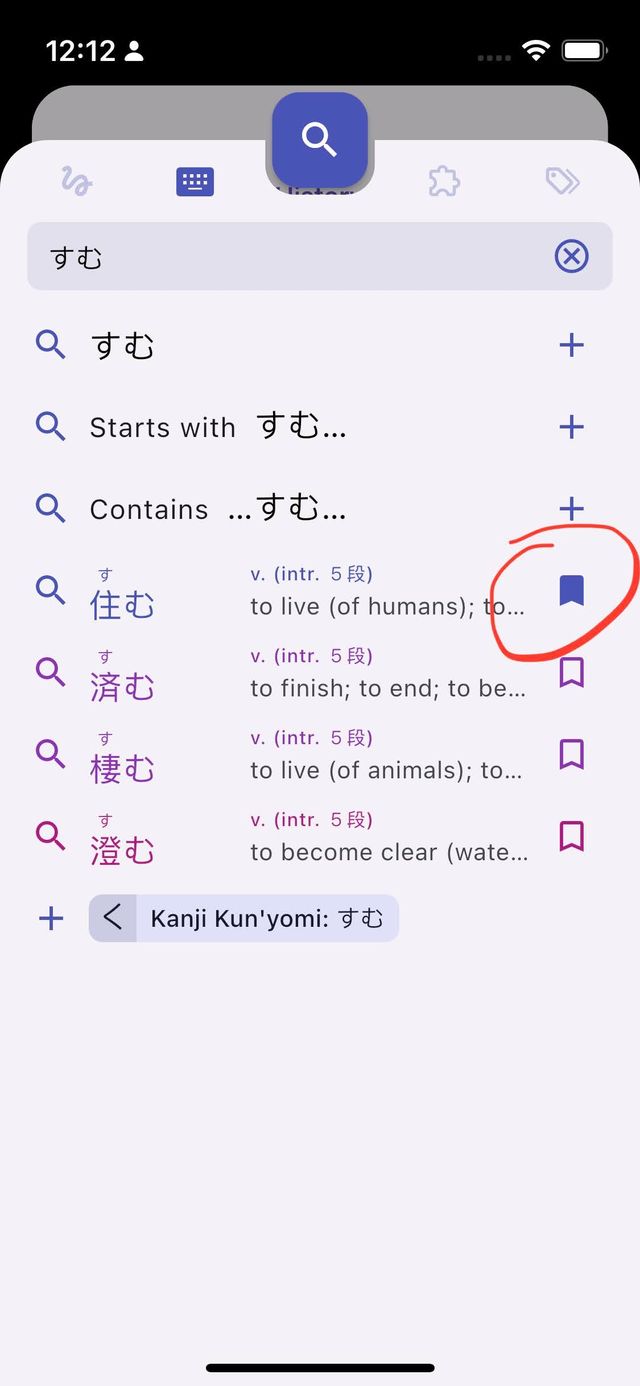The image size is (640, 1386).
Task: Open the puzzle piece radicals tab
Action: point(444,181)
